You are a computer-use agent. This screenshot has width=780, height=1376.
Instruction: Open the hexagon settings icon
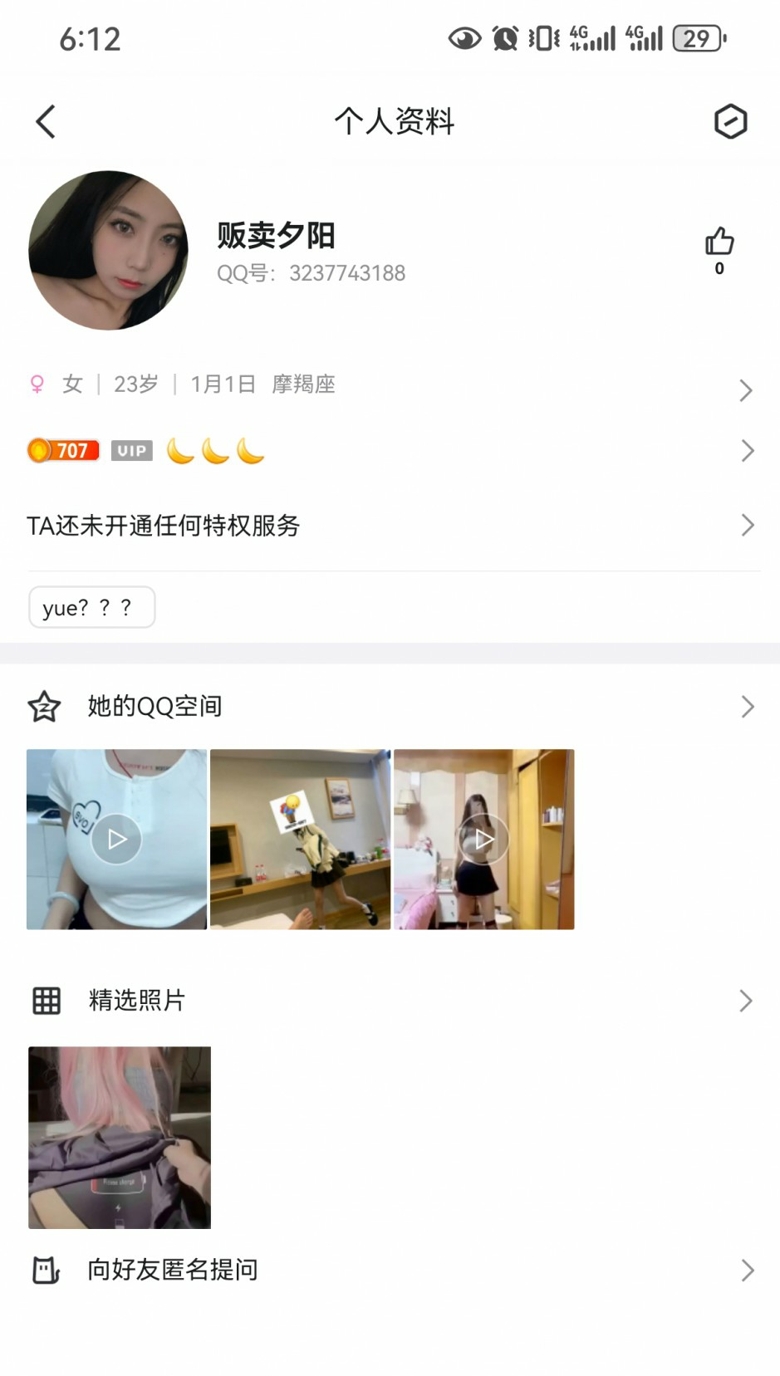(x=730, y=122)
